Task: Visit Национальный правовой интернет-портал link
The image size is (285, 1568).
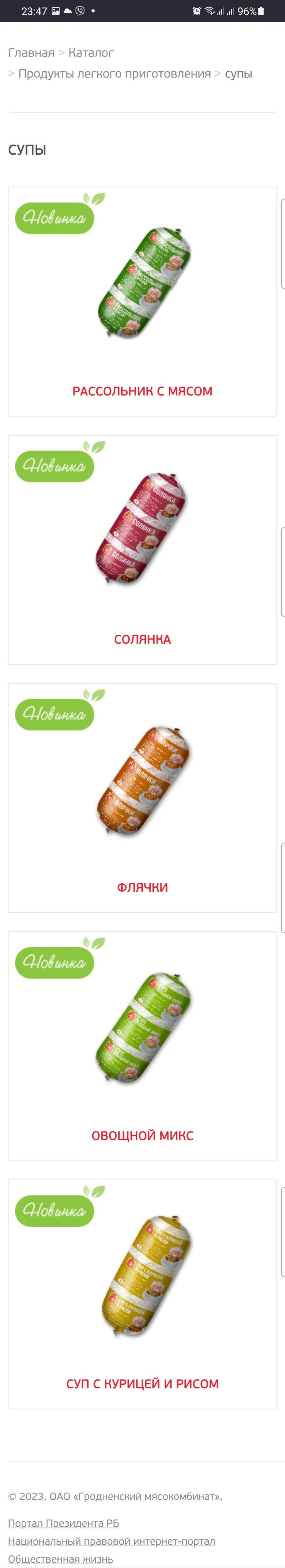Action: 111,1541
